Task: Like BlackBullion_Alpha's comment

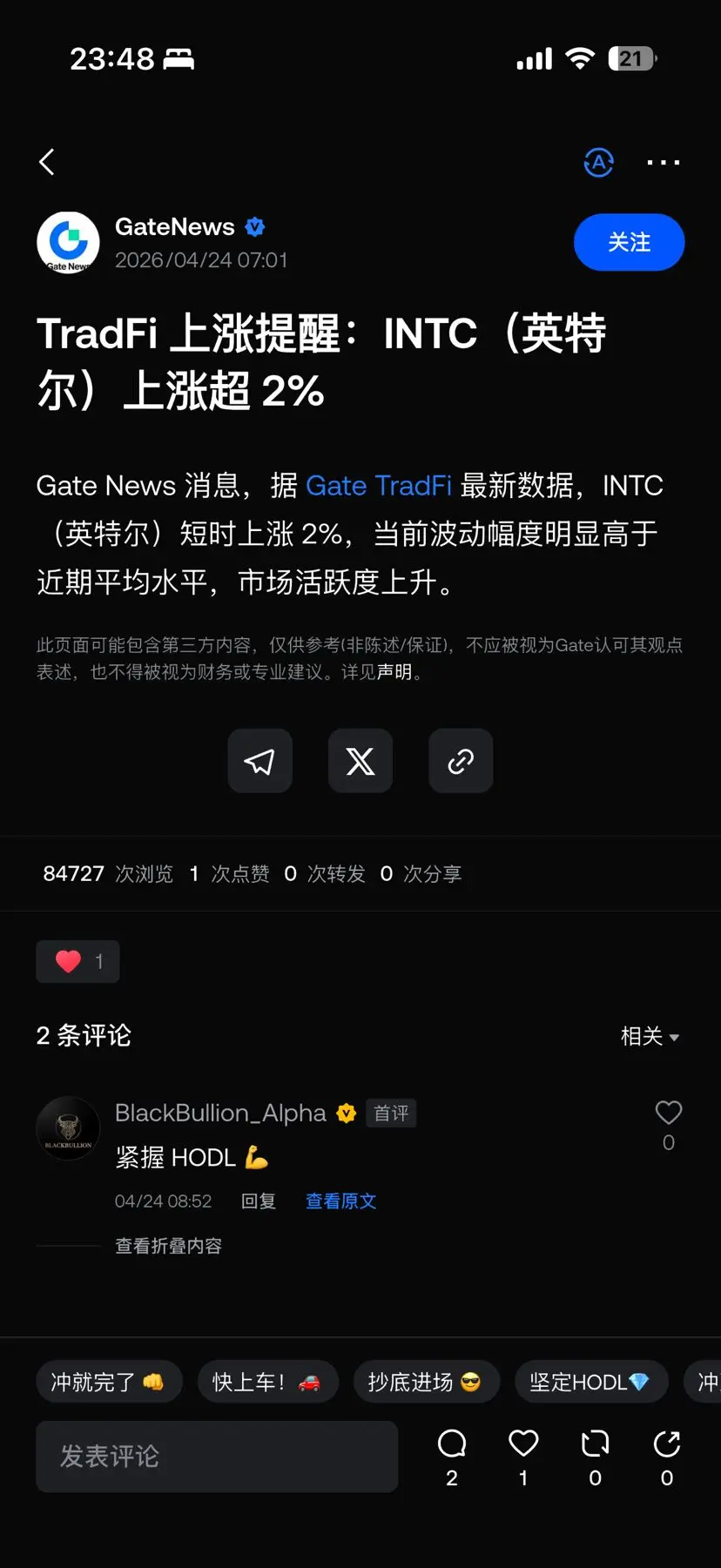Action: 668,1112
